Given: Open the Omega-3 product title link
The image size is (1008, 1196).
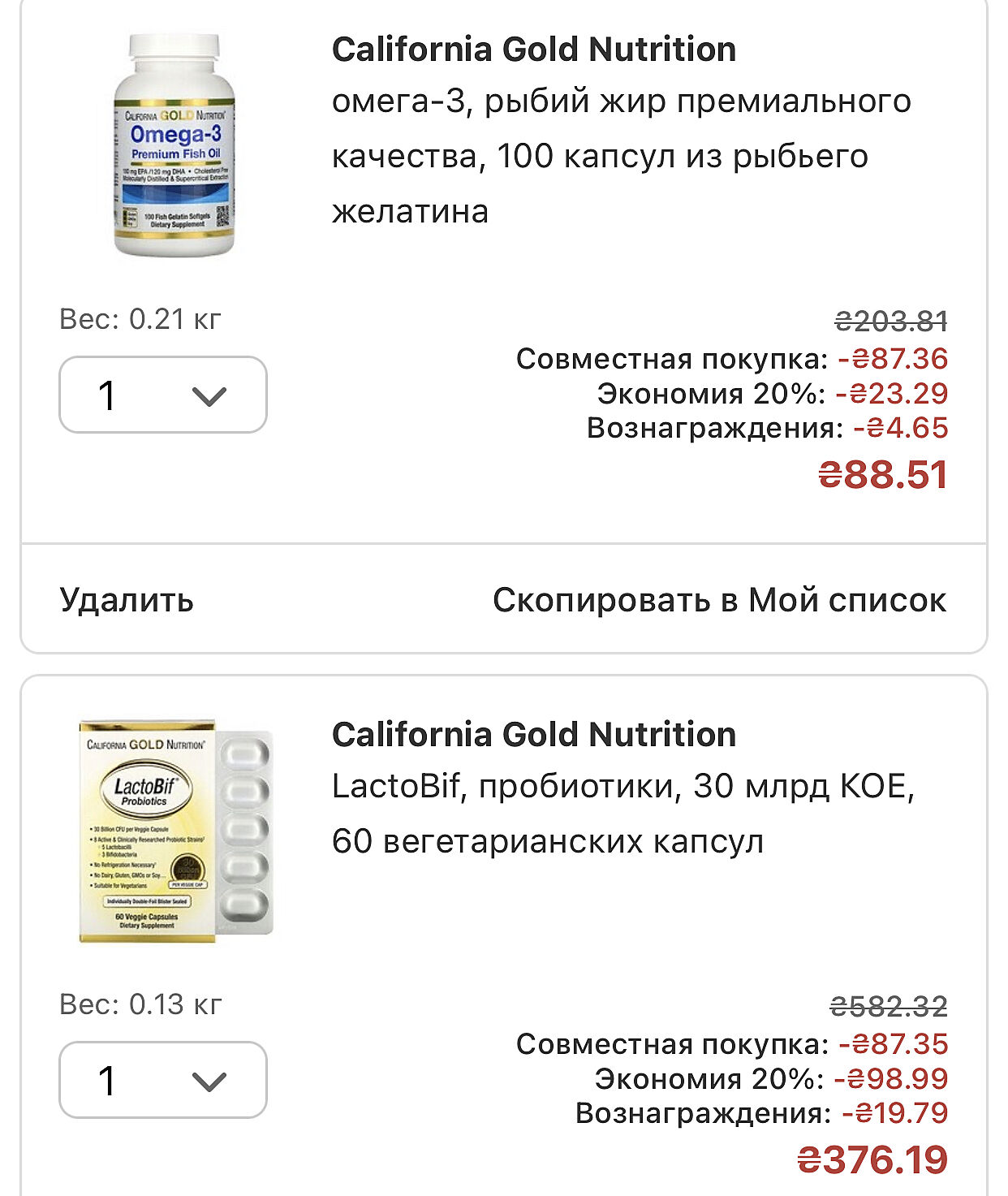Looking at the screenshot, I should pos(621,156).
